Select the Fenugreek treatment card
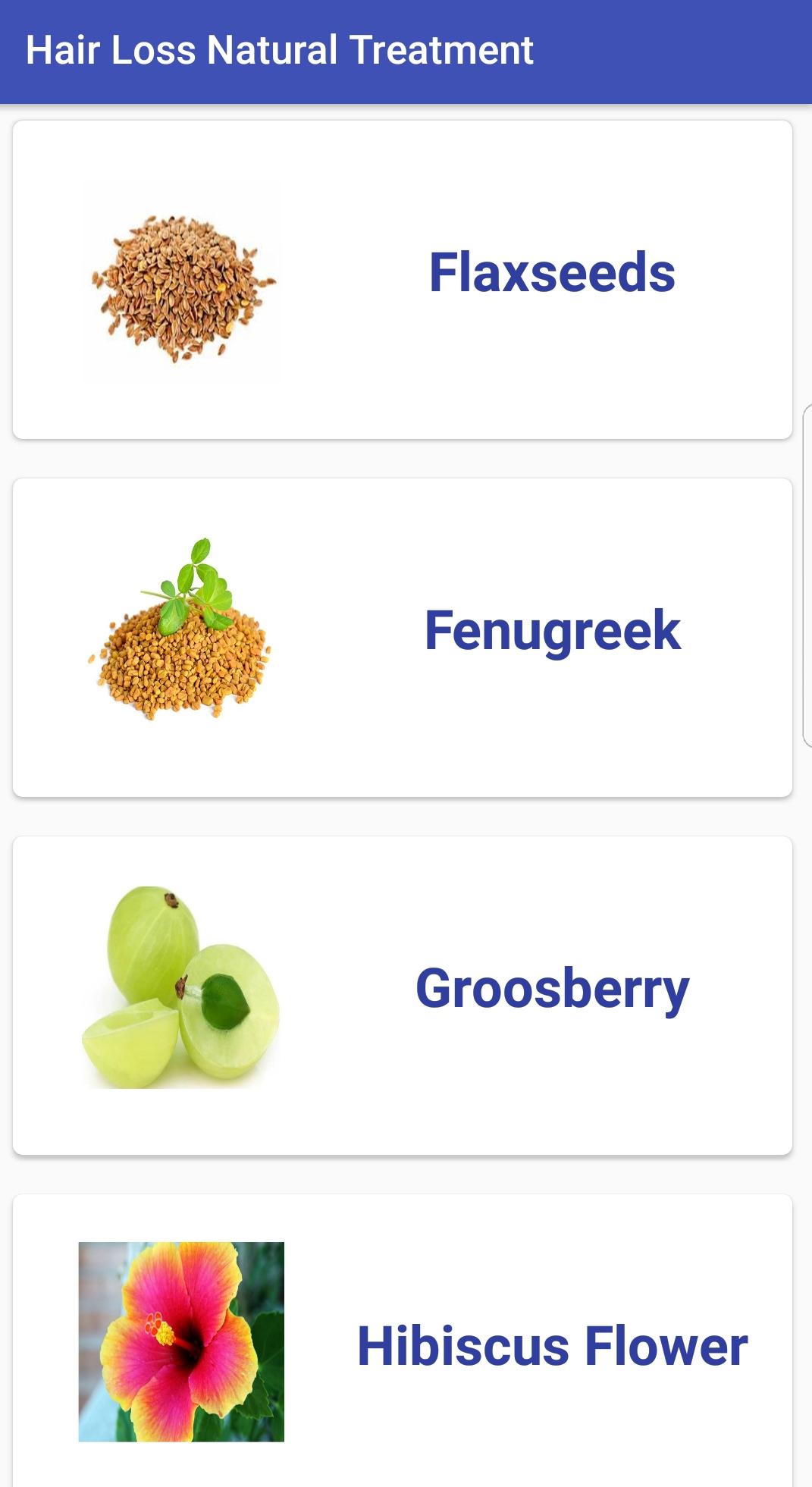 (x=402, y=637)
